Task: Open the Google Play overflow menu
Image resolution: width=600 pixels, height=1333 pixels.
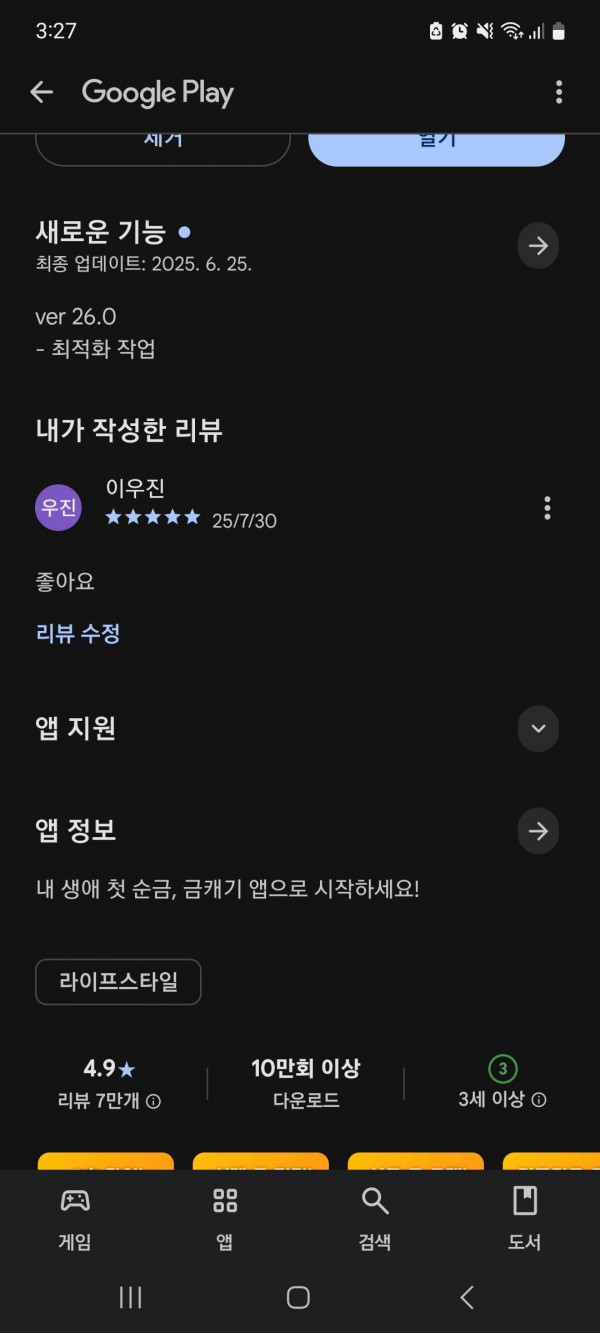Action: pos(559,93)
